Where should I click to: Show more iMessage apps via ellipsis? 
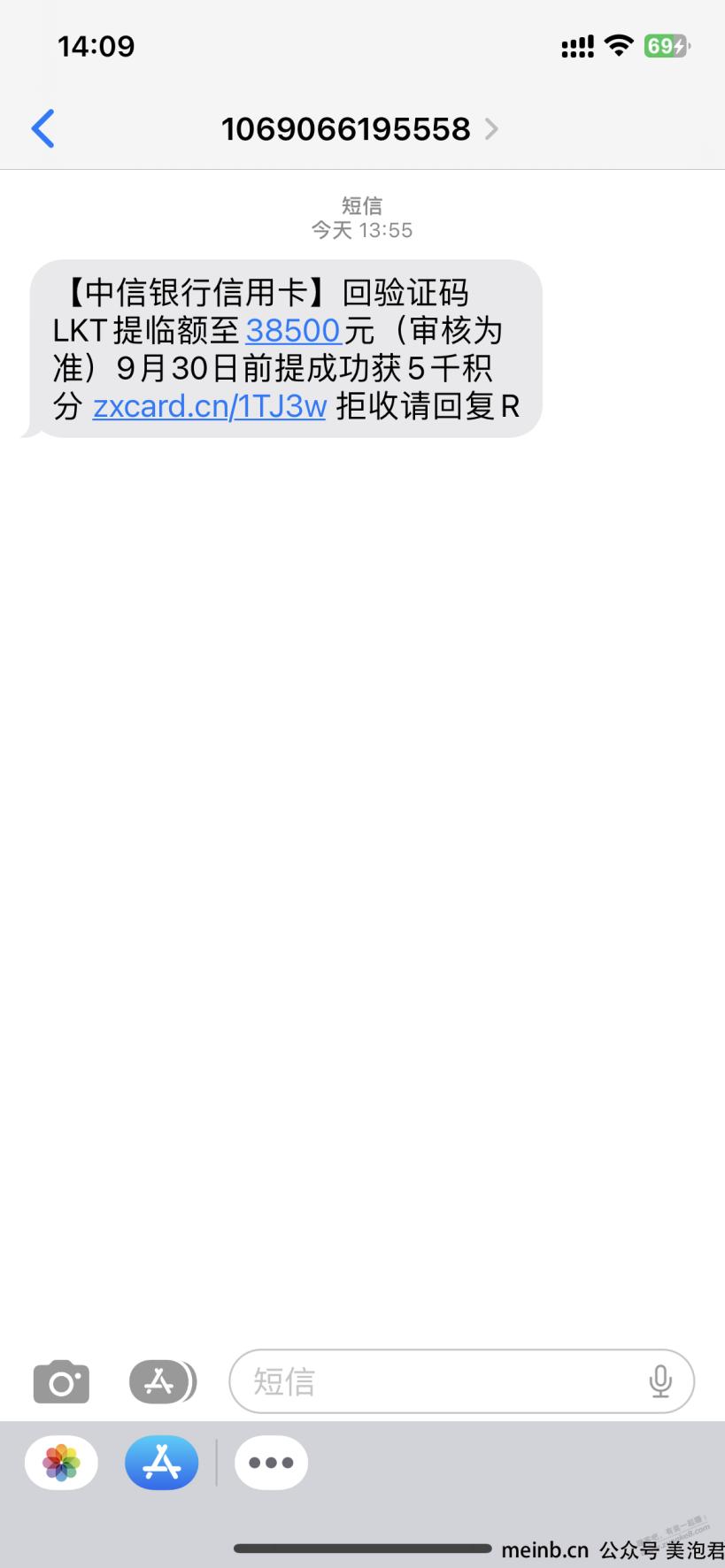coord(271,1463)
